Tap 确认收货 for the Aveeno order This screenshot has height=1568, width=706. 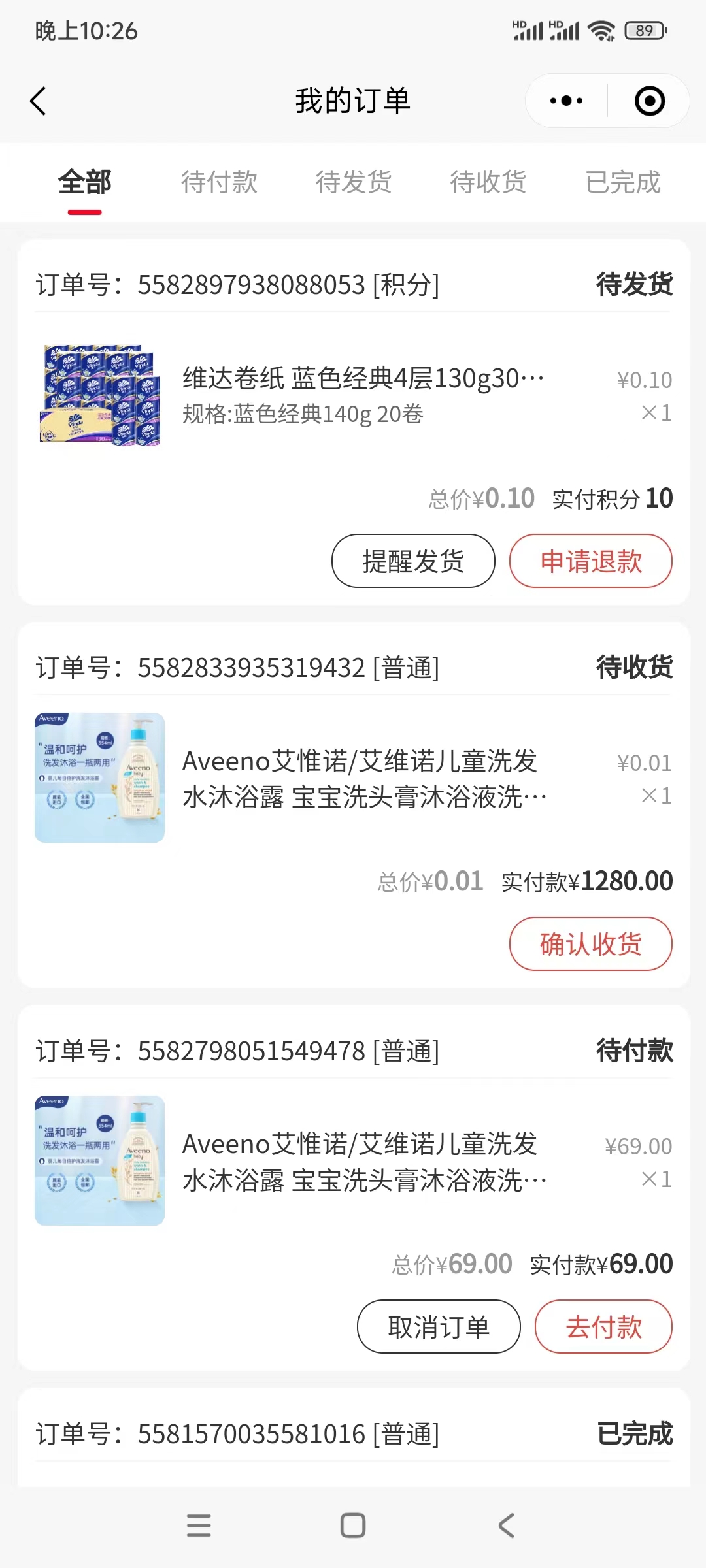591,944
